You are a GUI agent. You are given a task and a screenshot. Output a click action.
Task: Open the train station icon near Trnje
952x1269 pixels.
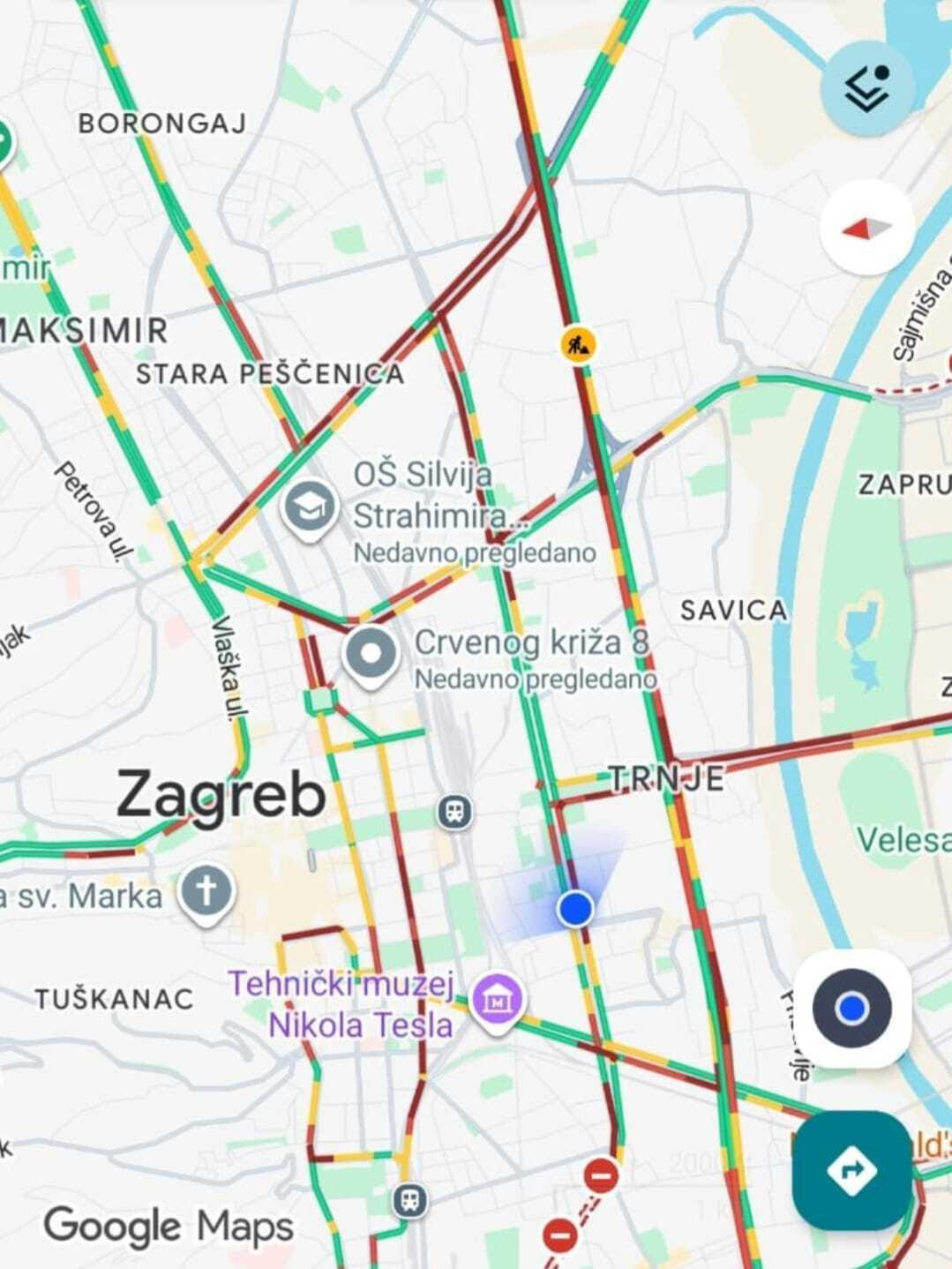[454, 810]
